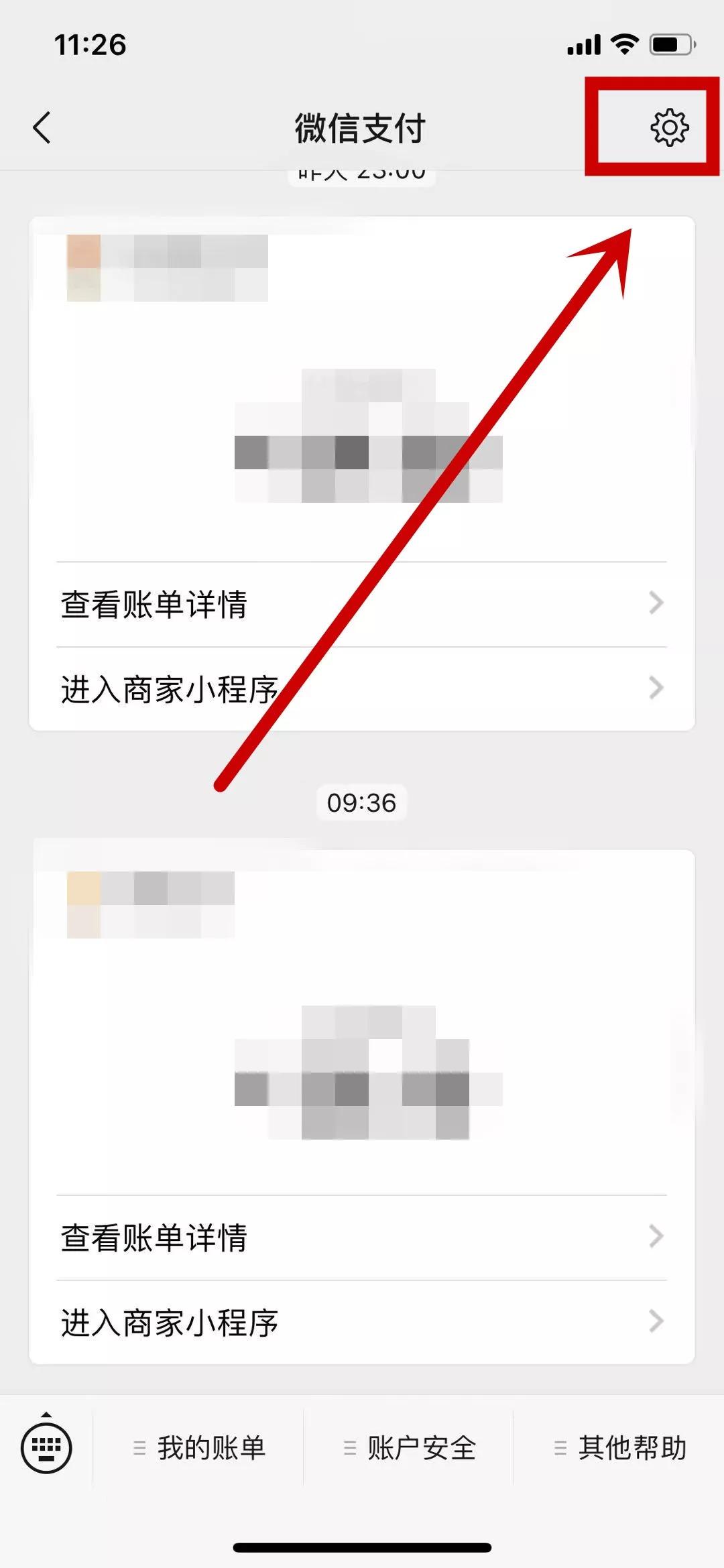Tap the cellular signal bars icon

583,44
